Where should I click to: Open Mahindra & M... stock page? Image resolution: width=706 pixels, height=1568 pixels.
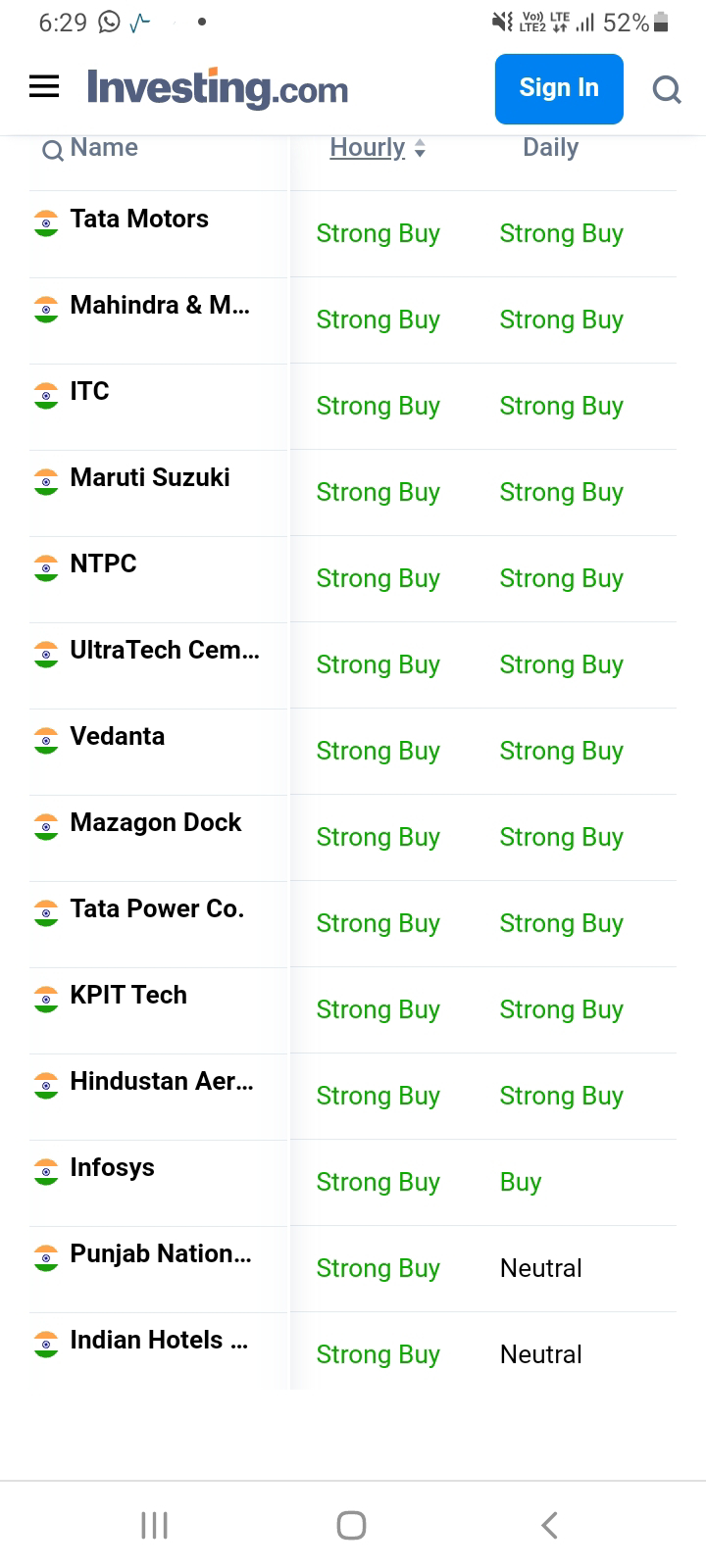coord(160,305)
